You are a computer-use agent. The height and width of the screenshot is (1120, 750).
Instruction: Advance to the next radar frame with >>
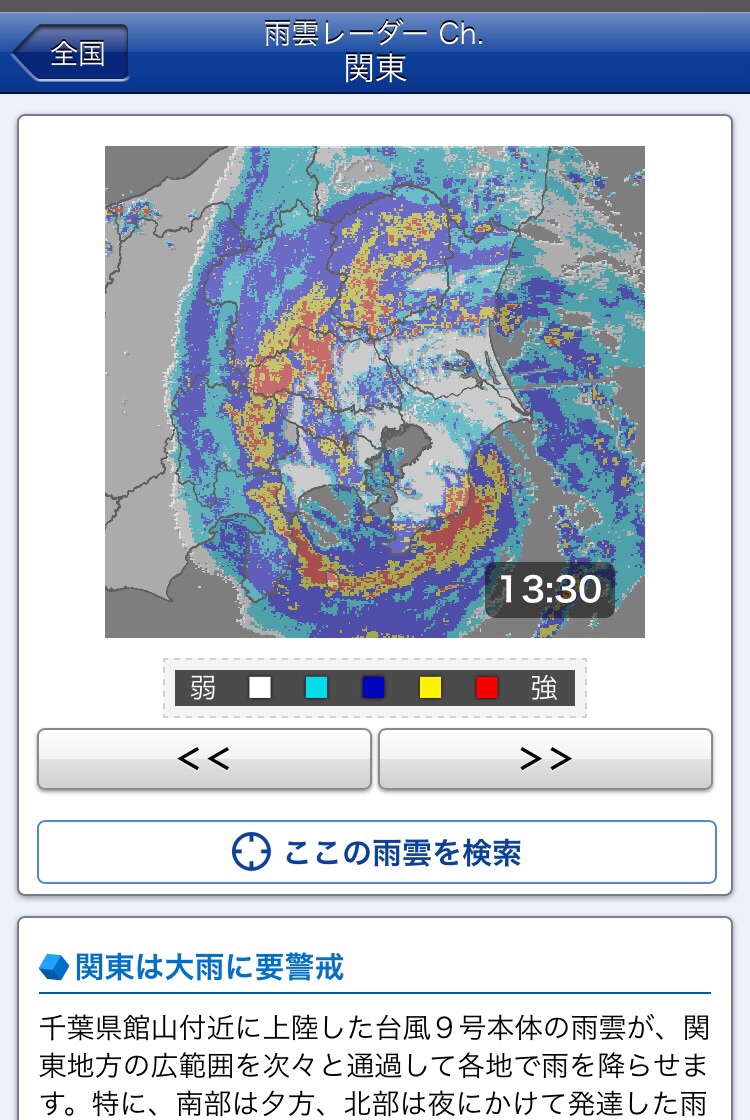(545, 759)
